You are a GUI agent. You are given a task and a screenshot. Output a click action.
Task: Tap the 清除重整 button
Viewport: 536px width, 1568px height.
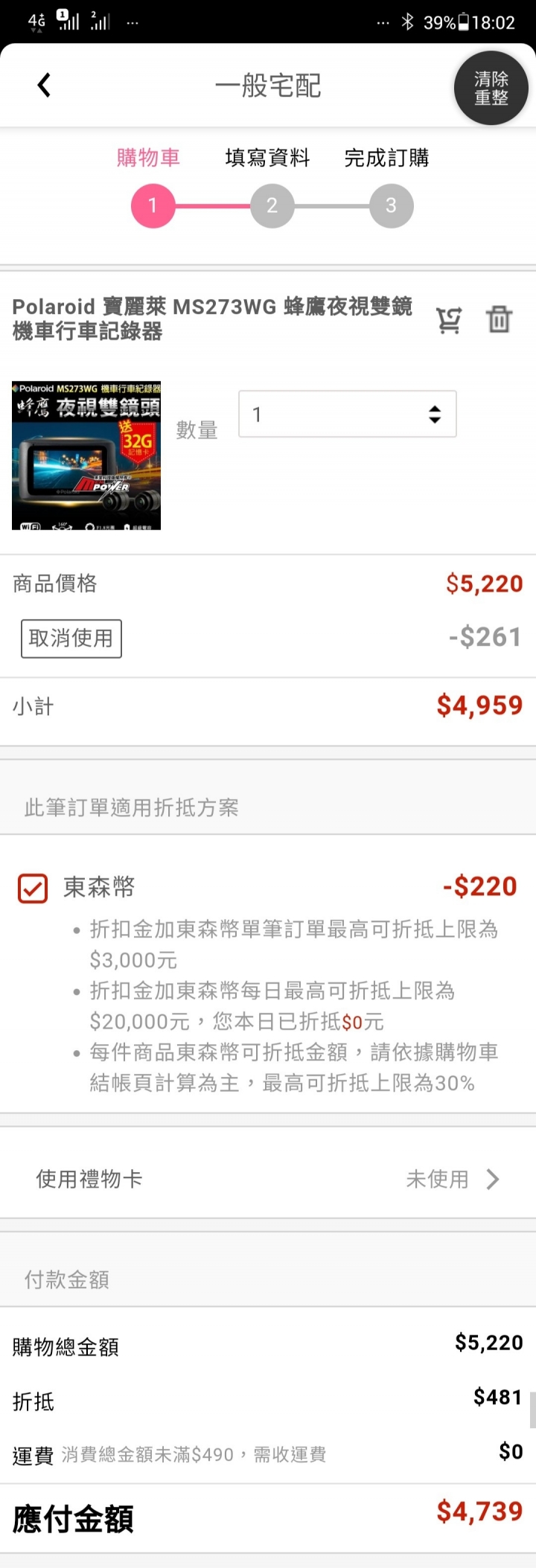(491, 88)
